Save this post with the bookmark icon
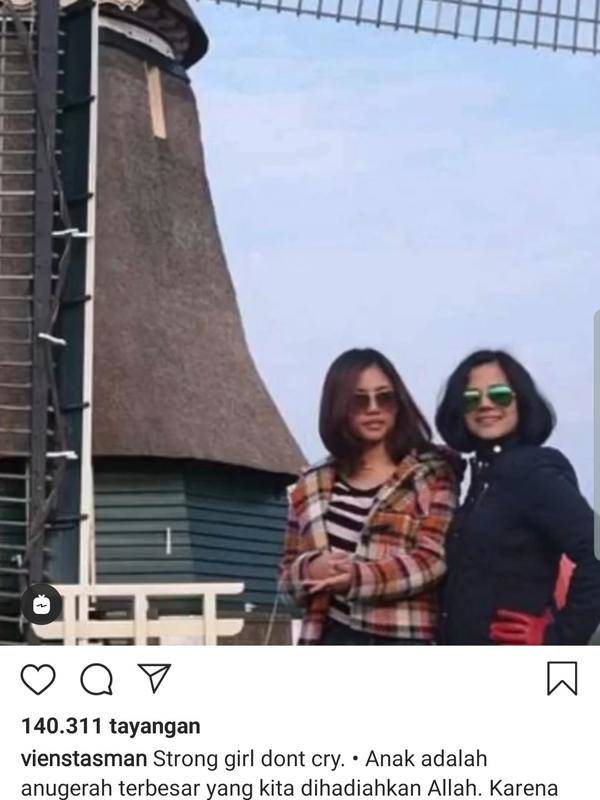Image resolution: width=600 pixels, height=800 pixels. [x=562, y=679]
